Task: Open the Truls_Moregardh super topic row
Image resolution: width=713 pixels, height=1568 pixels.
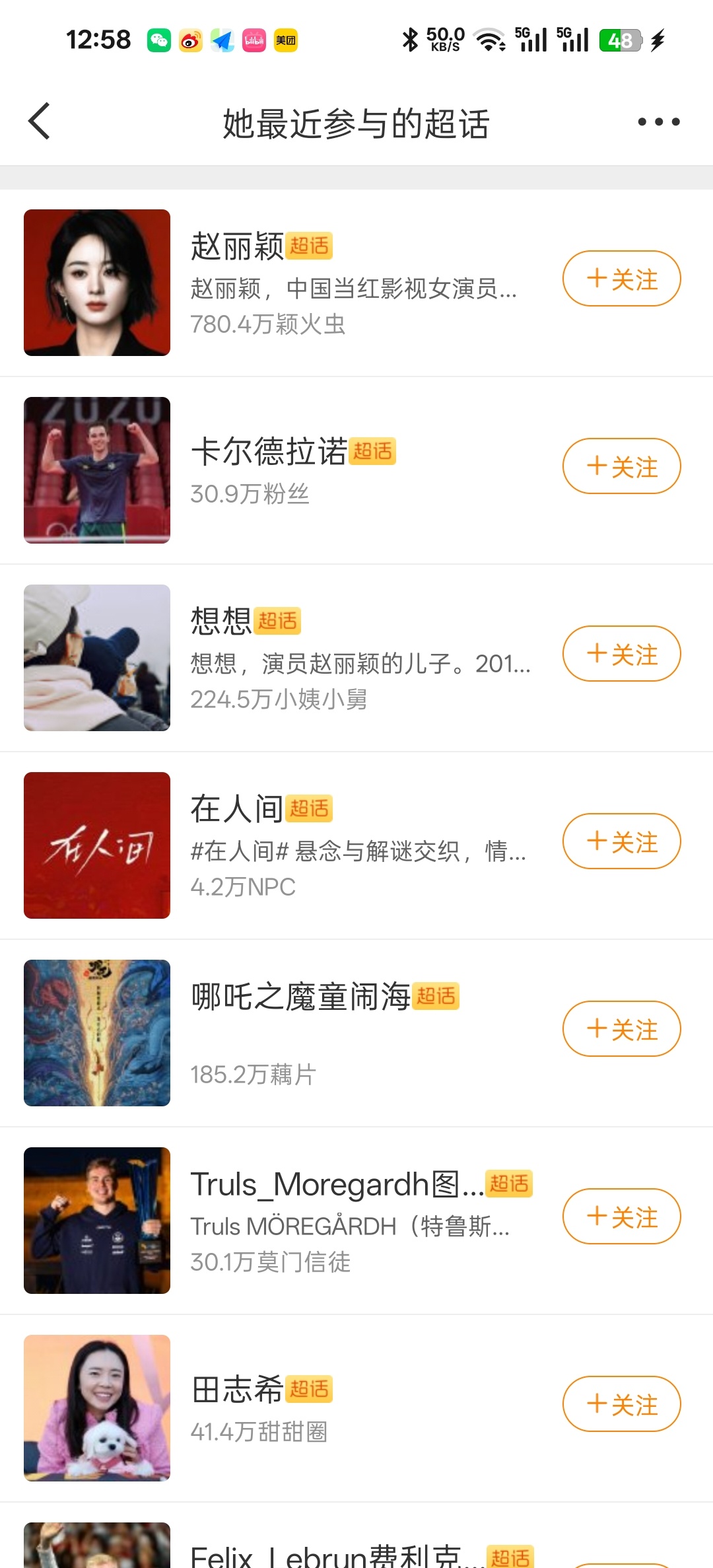Action: click(x=356, y=1221)
